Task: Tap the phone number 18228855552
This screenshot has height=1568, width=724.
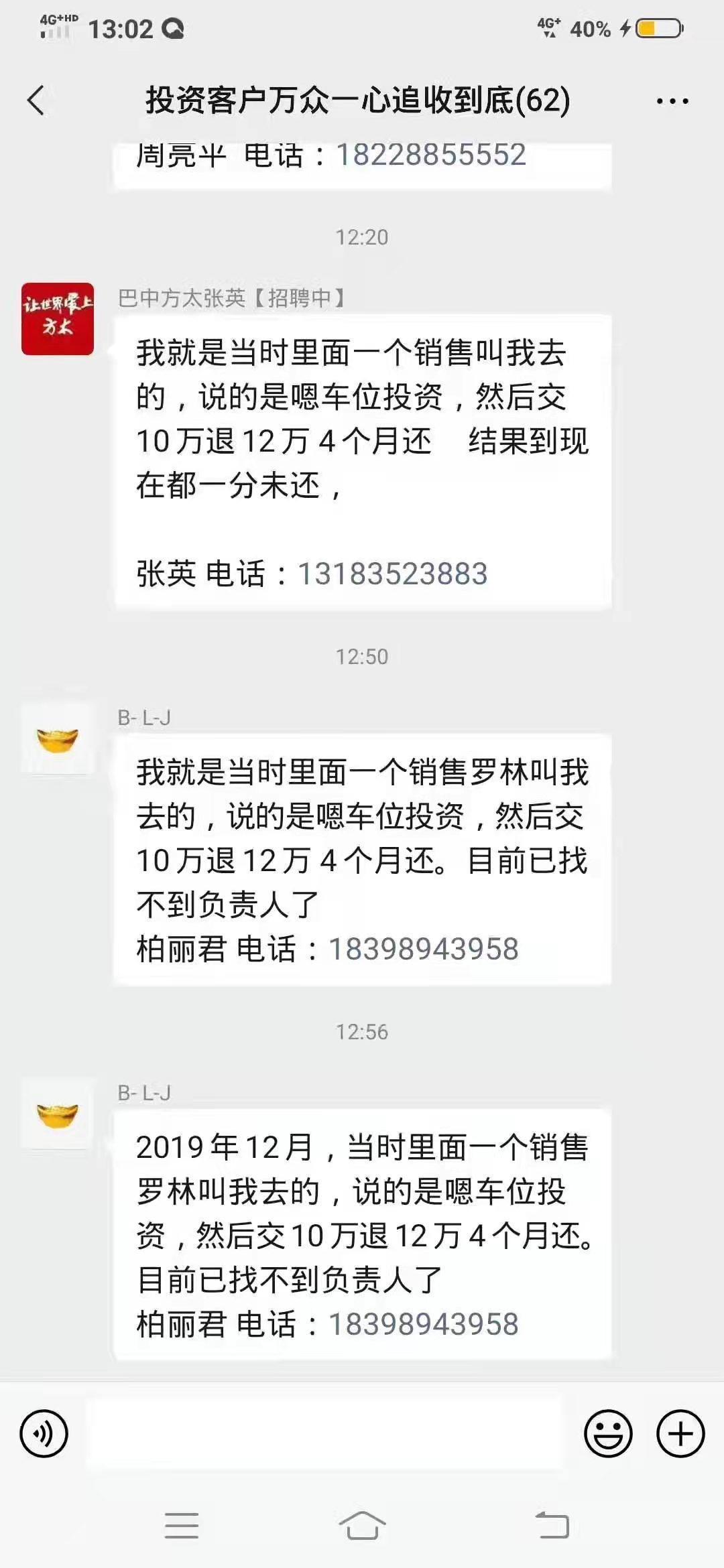Action: point(430,155)
